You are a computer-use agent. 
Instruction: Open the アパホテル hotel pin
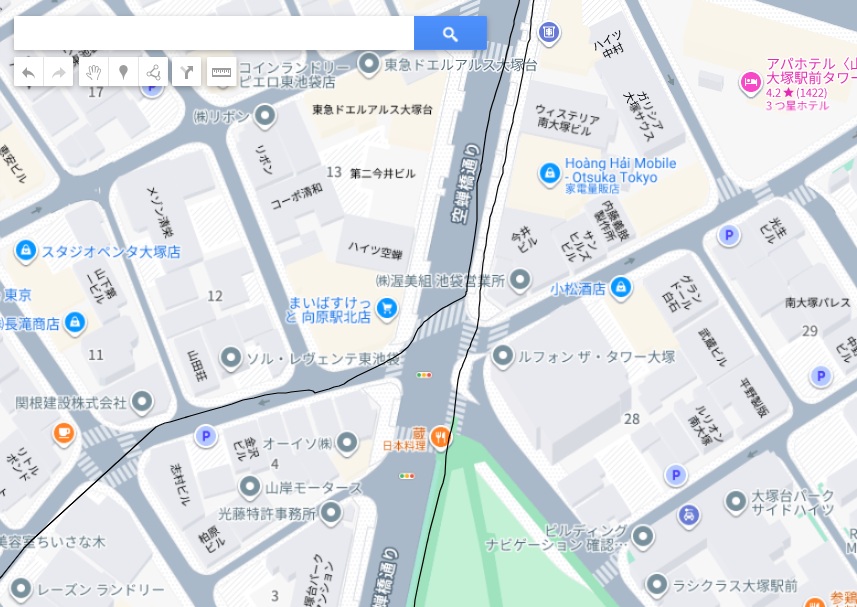point(750,82)
